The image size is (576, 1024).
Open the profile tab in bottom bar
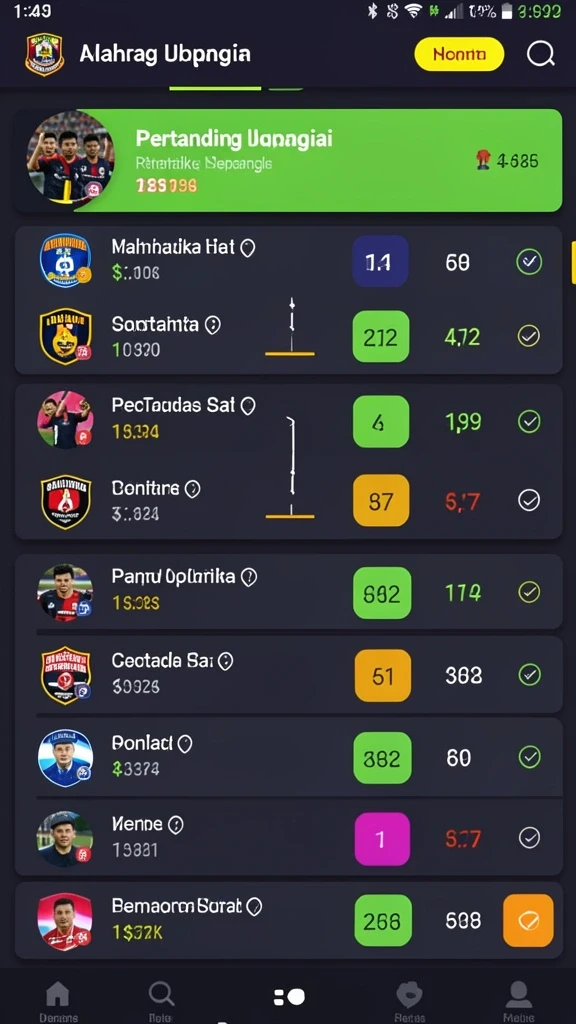(x=519, y=1002)
